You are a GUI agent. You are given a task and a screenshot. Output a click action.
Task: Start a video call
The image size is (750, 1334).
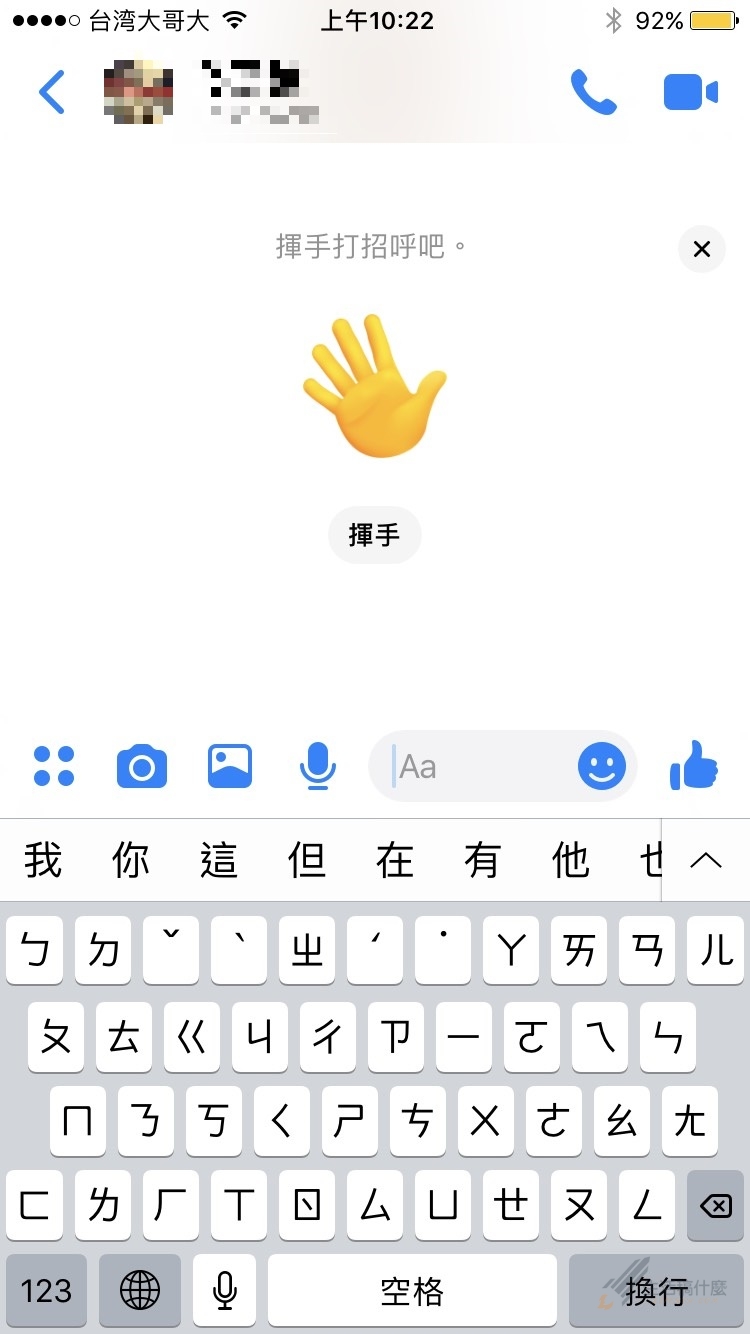pos(691,93)
